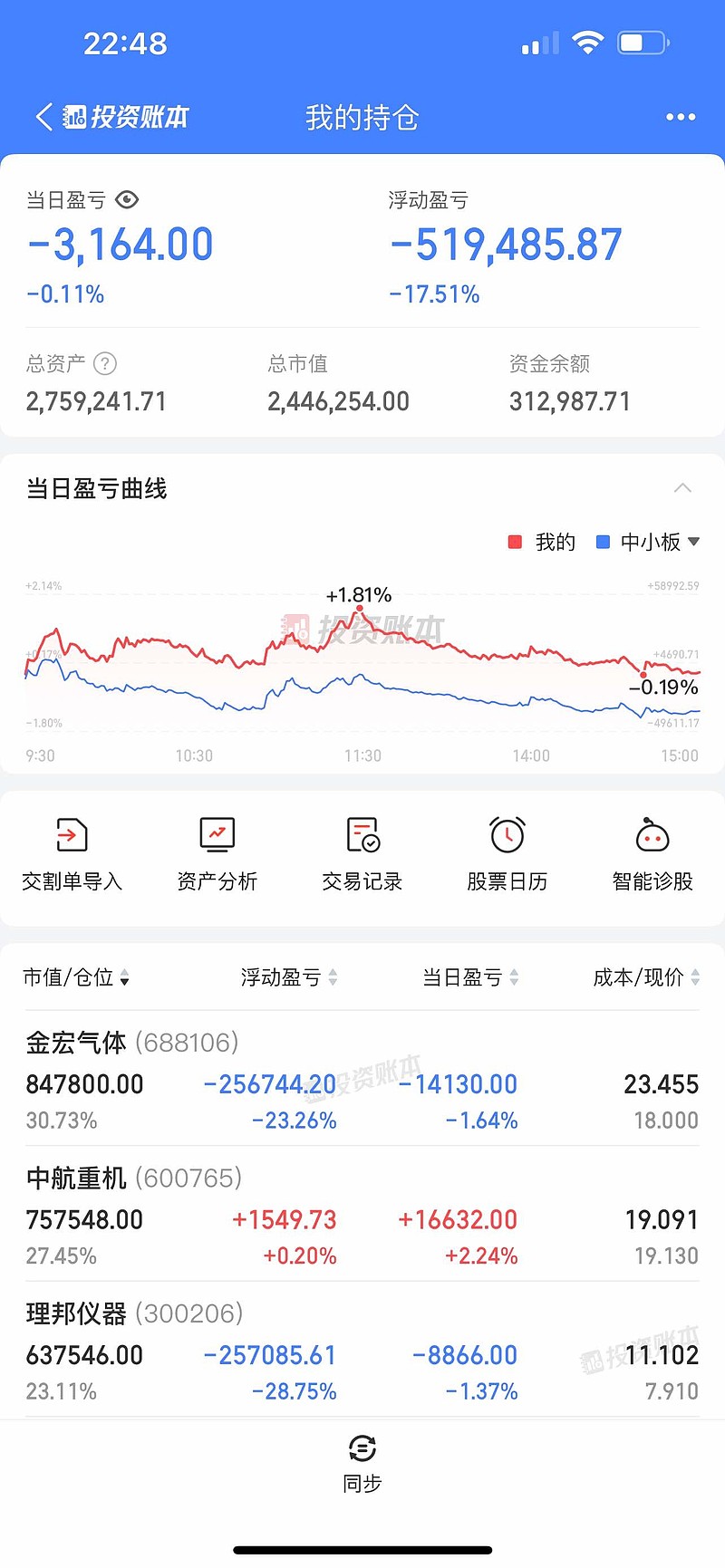Tap the 同步 sync button
The height and width of the screenshot is (1568, 725).
[x=362, y=1481]
